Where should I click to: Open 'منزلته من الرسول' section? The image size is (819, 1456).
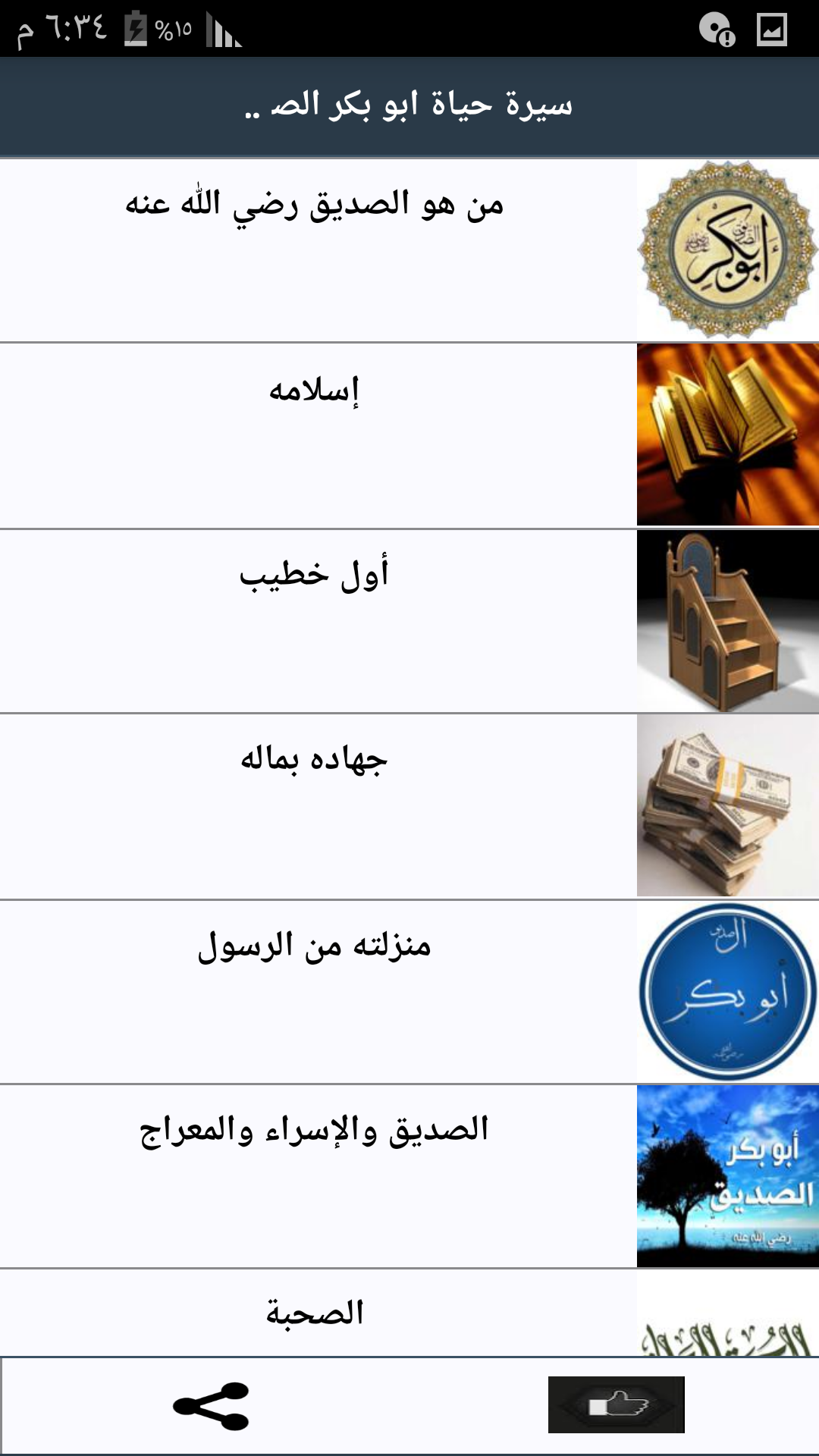click(x=409, y=991)
